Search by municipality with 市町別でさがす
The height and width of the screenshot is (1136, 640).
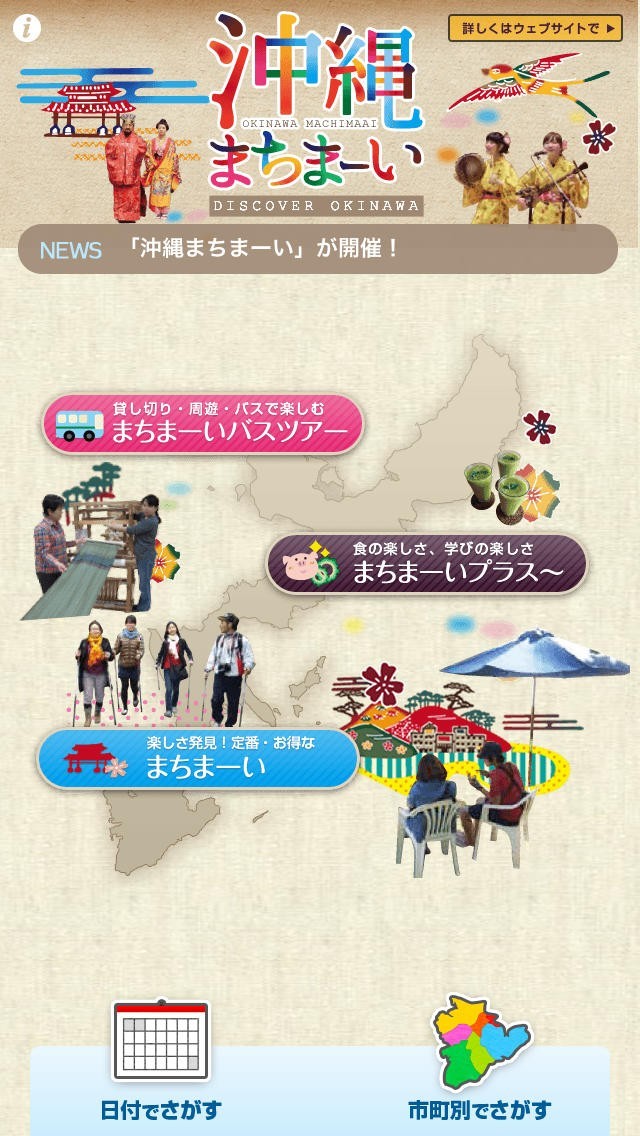(x=480, y=1060)
